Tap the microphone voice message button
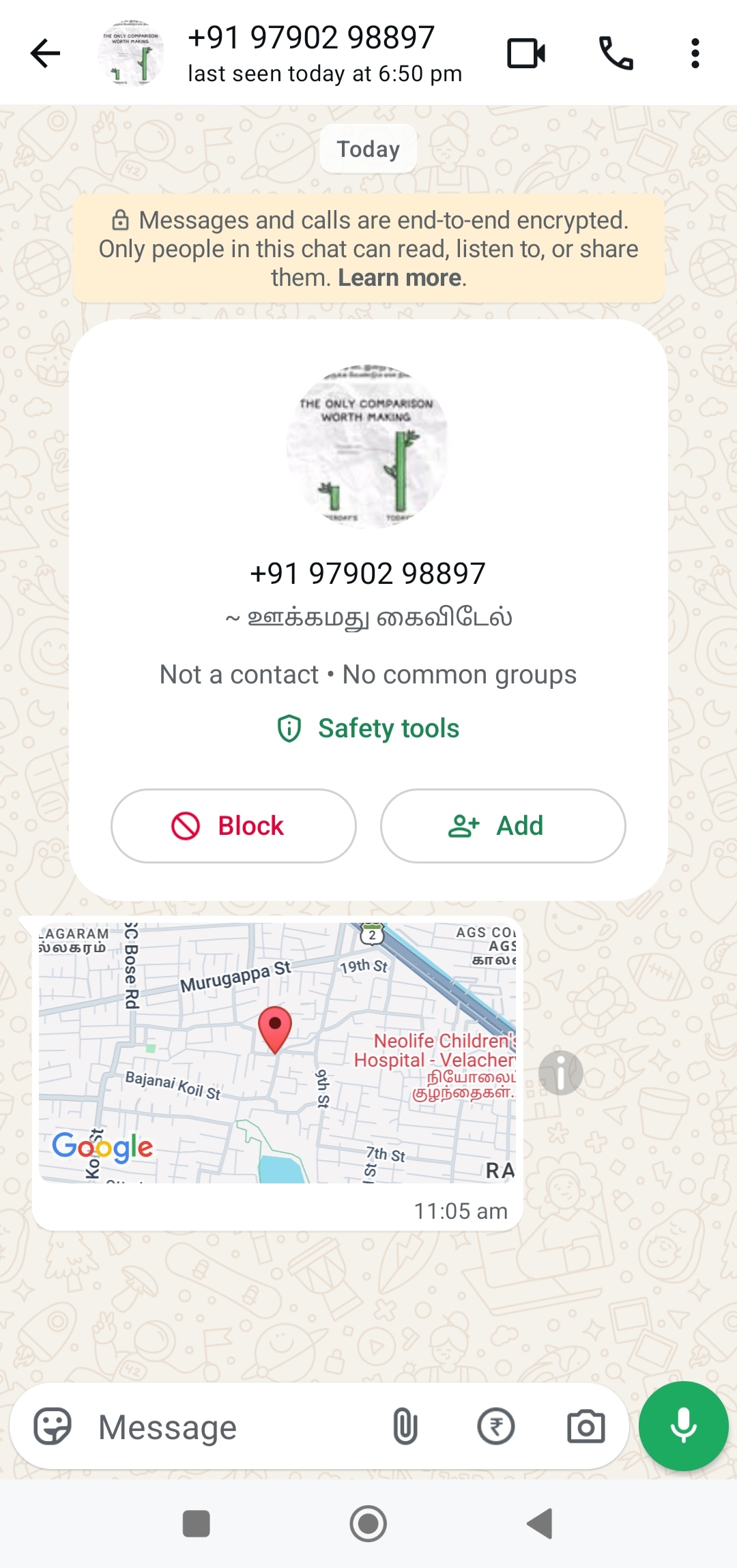The image size is (737, 1568). [683, 1426]
